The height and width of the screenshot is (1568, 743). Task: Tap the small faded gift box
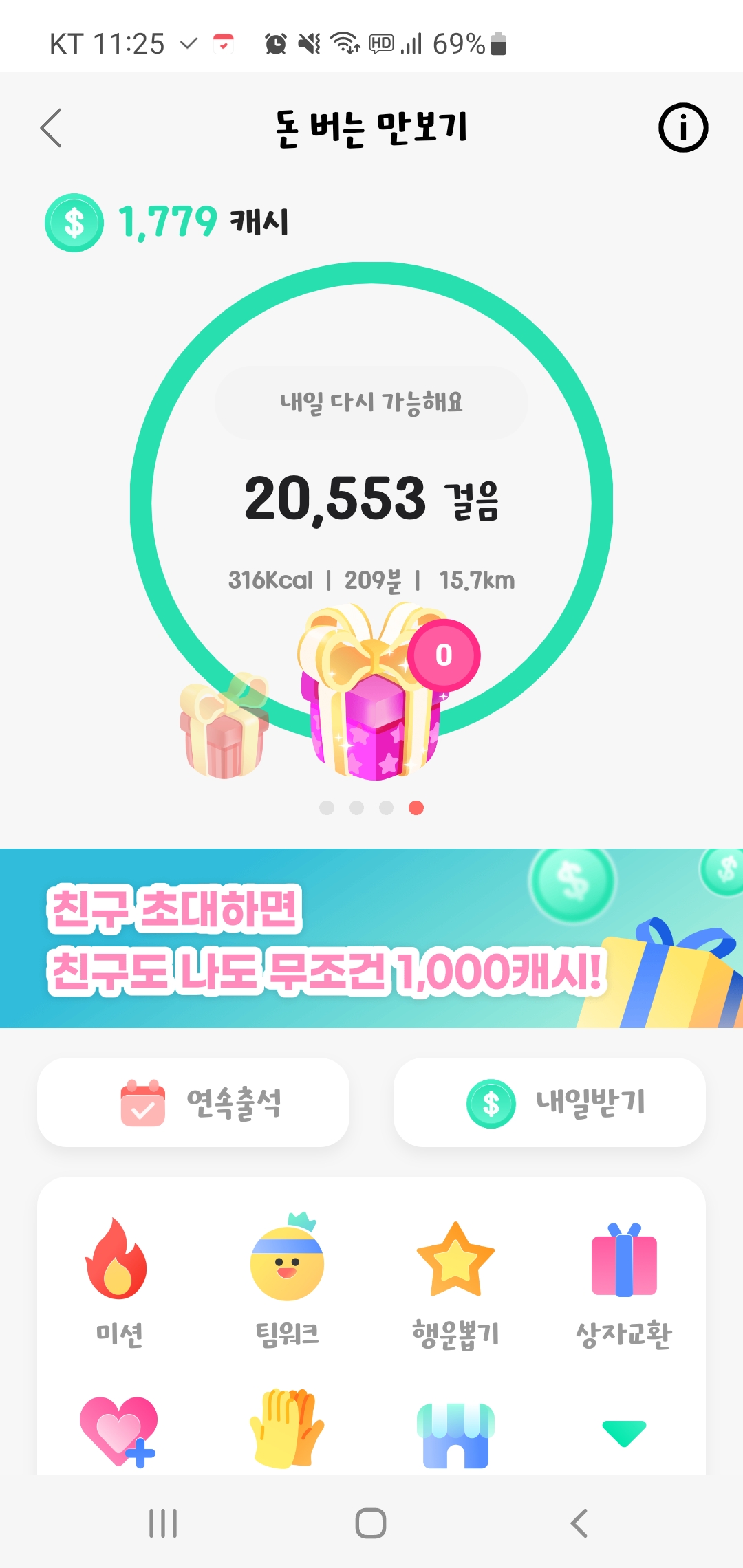(224, 728)
